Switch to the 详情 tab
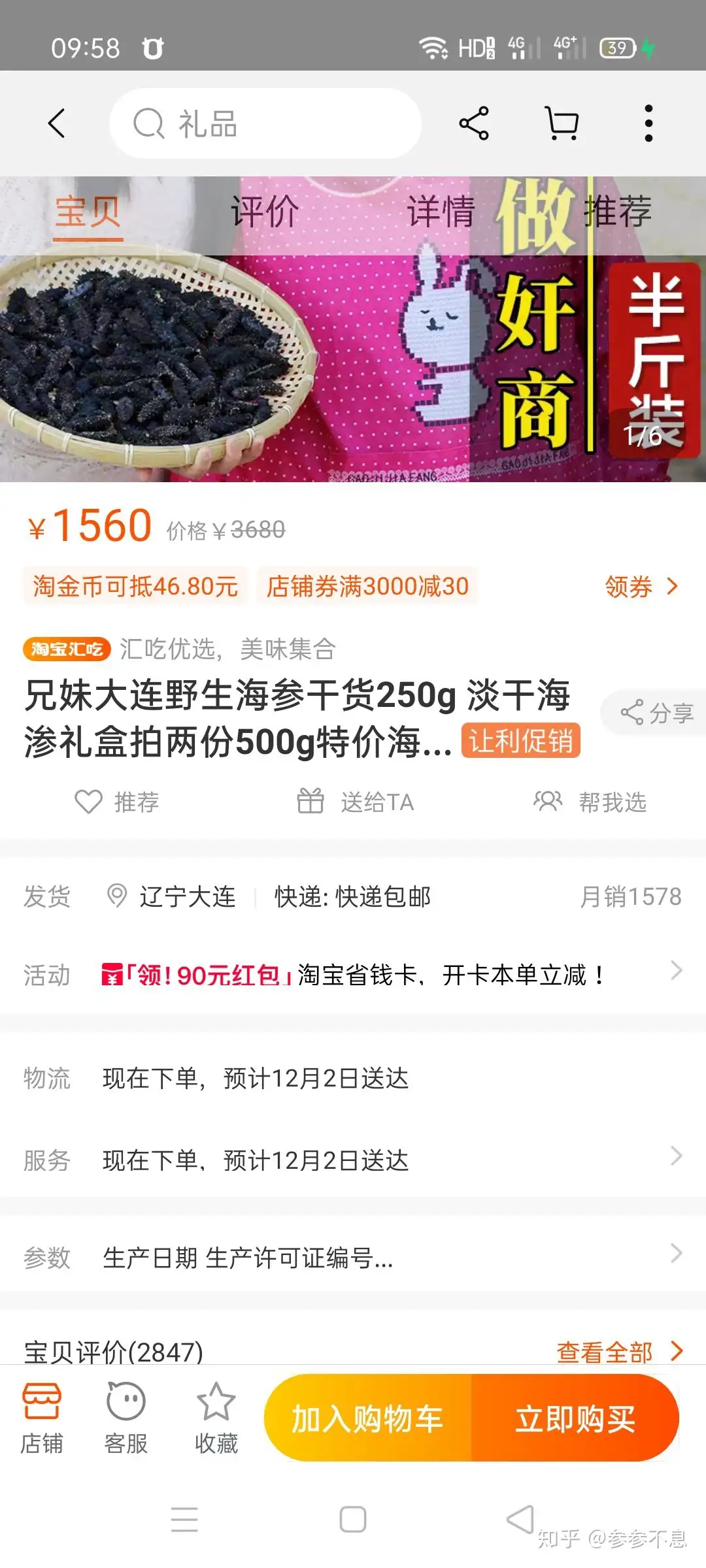 click(x=441, y=212)
